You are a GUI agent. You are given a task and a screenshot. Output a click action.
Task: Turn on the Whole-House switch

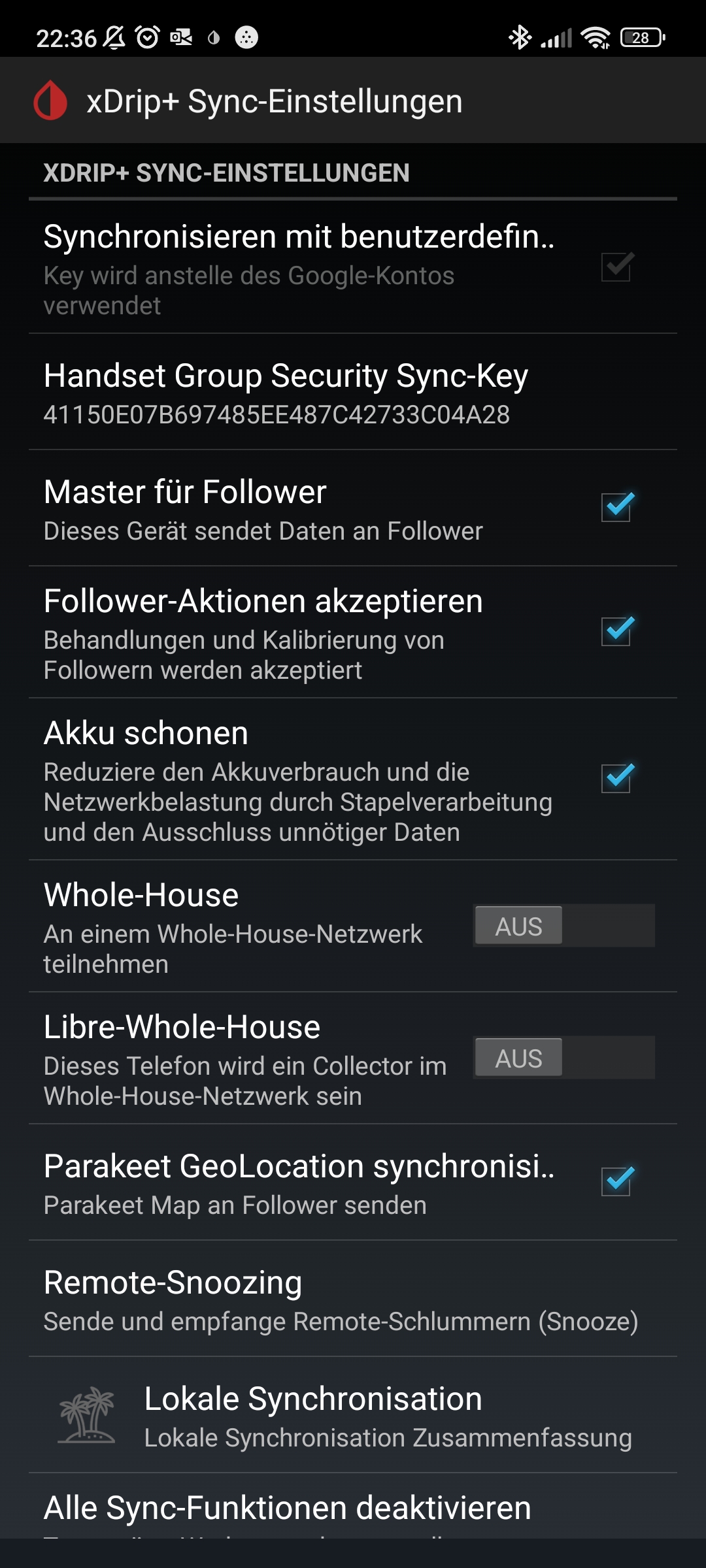(x=563, y=926)
